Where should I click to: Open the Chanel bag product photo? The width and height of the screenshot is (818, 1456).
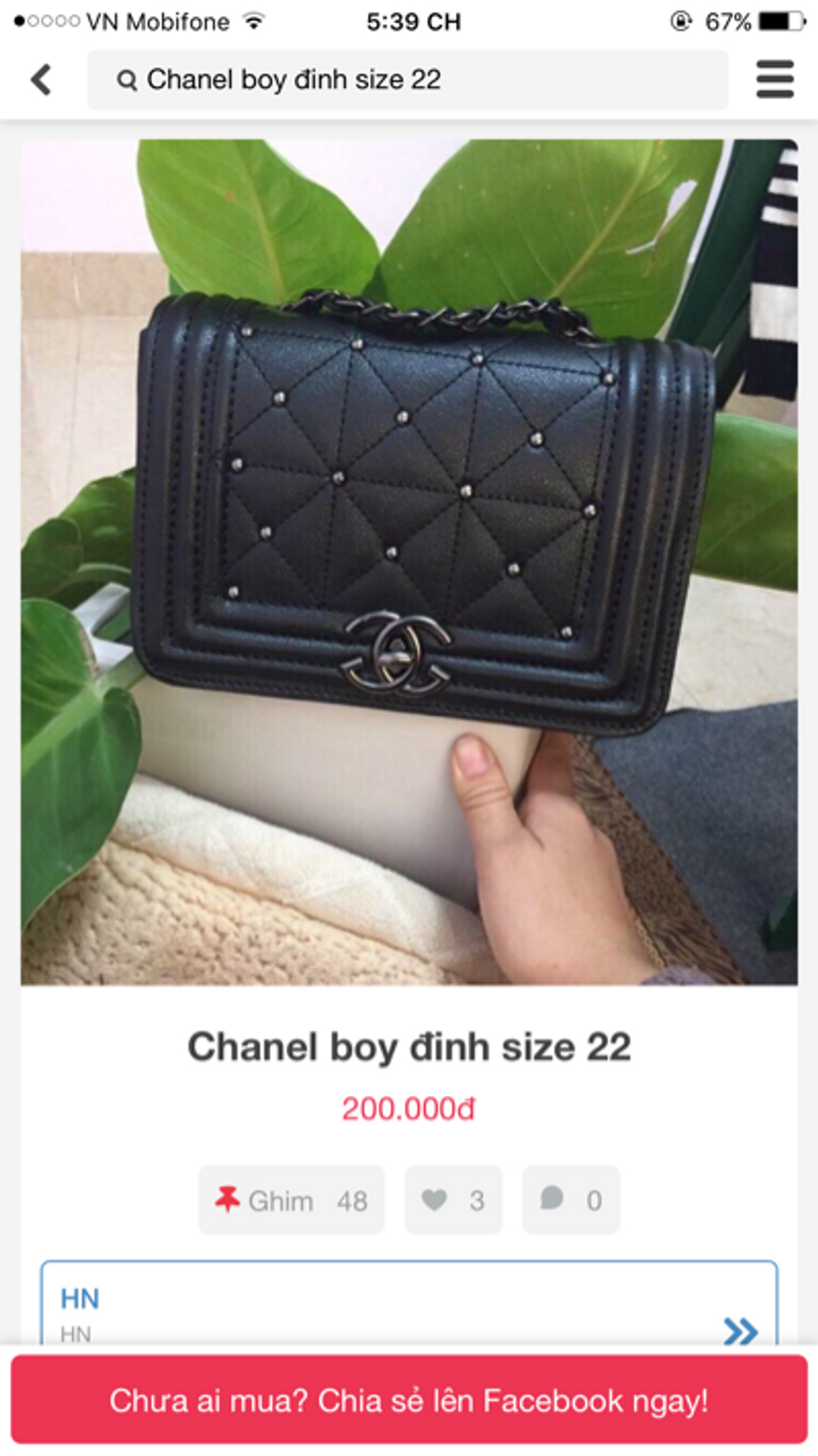(x=409, y=562)
